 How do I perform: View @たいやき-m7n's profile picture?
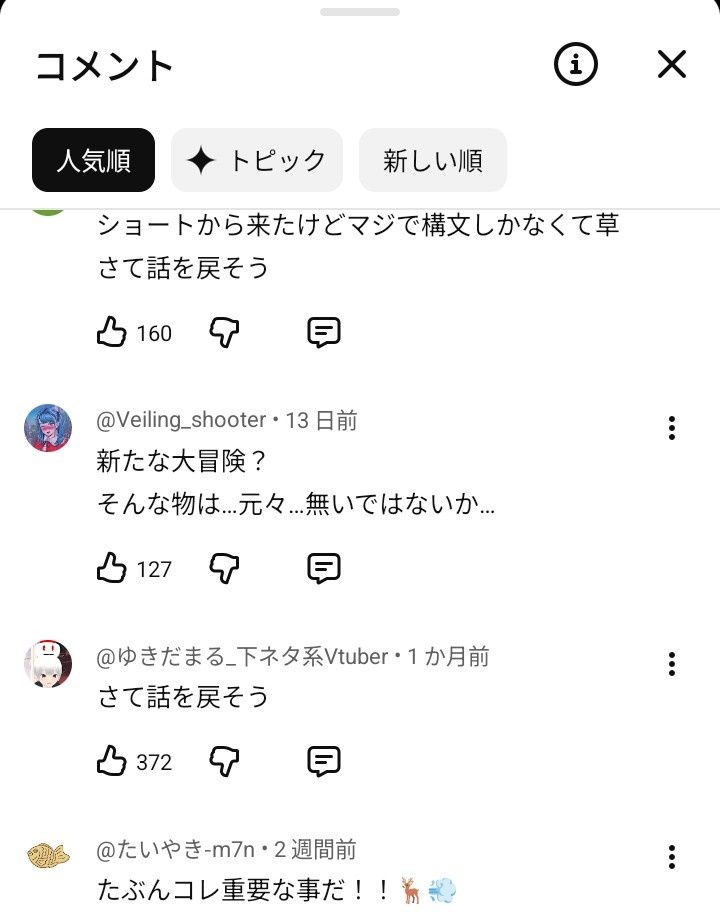click(48, 857)
